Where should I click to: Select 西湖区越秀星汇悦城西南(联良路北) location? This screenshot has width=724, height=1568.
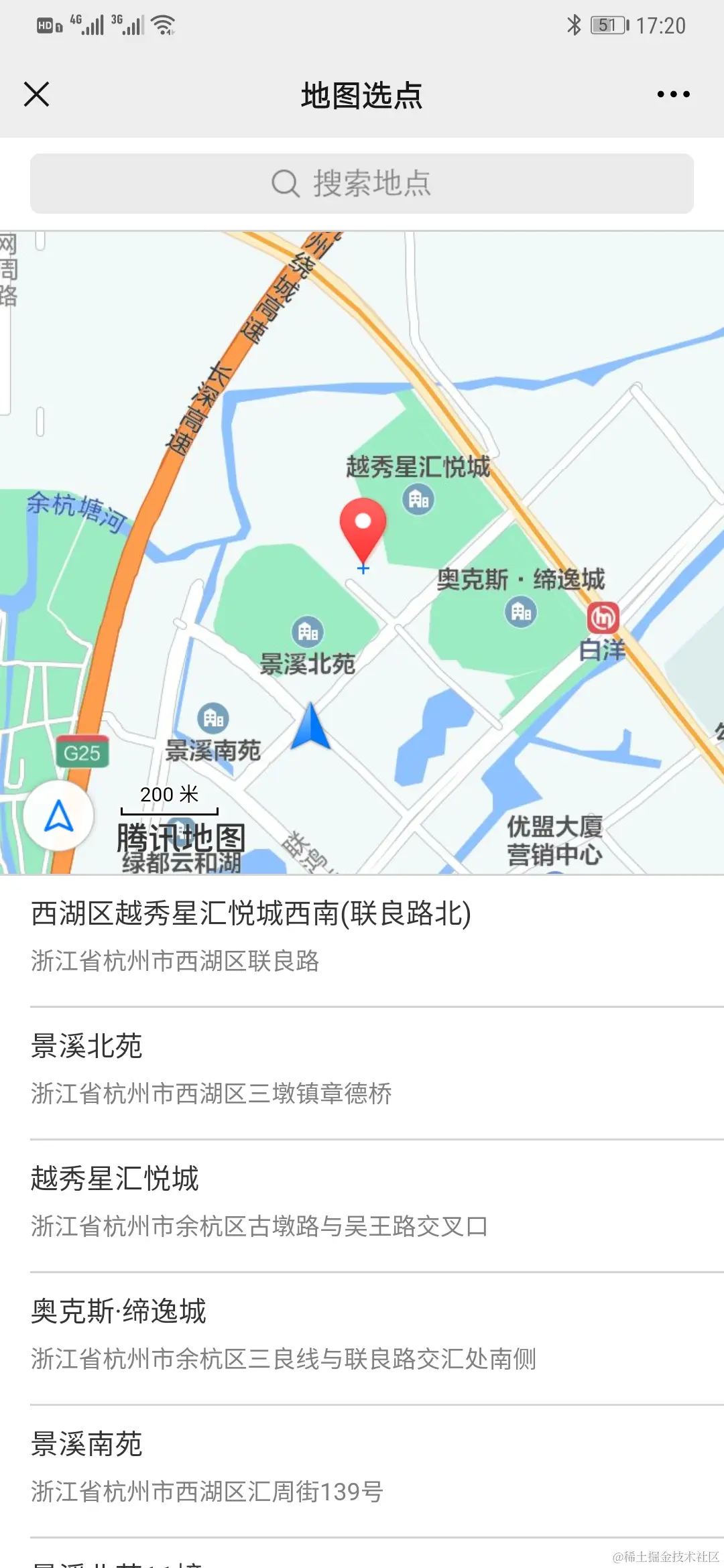(x=362, y=936)
